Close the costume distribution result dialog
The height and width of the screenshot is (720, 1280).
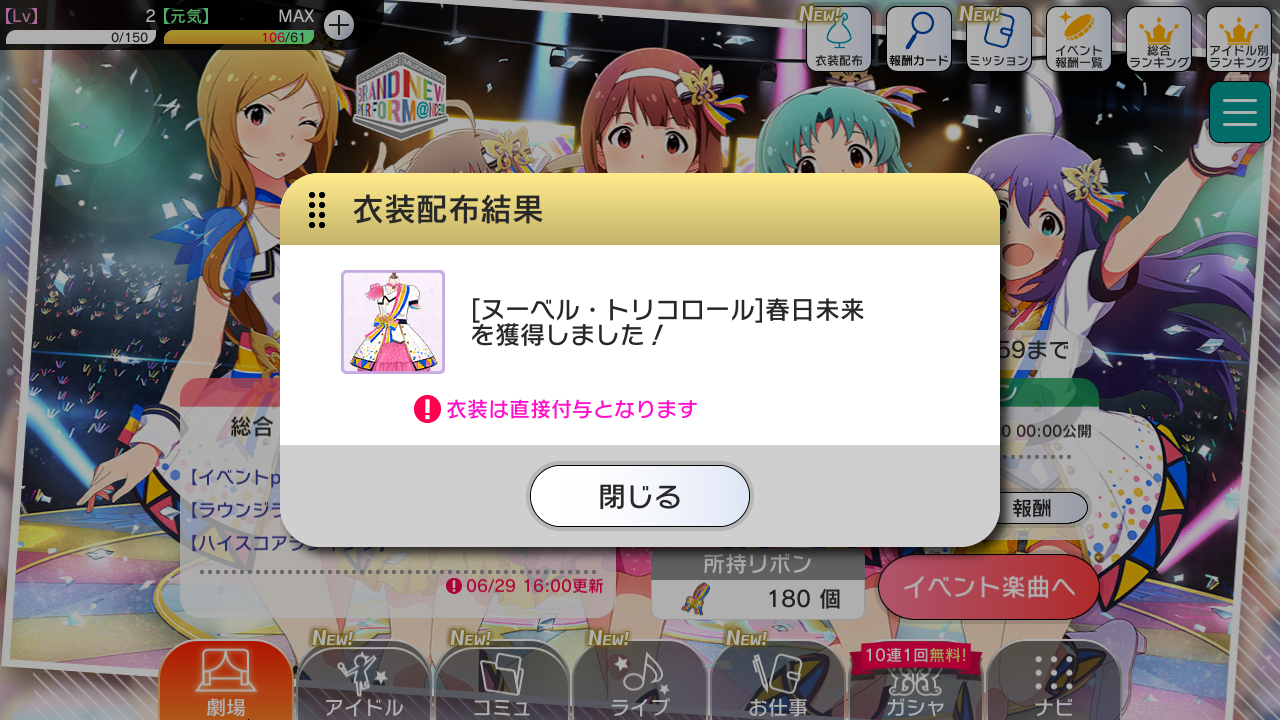(x=640, y=496)
